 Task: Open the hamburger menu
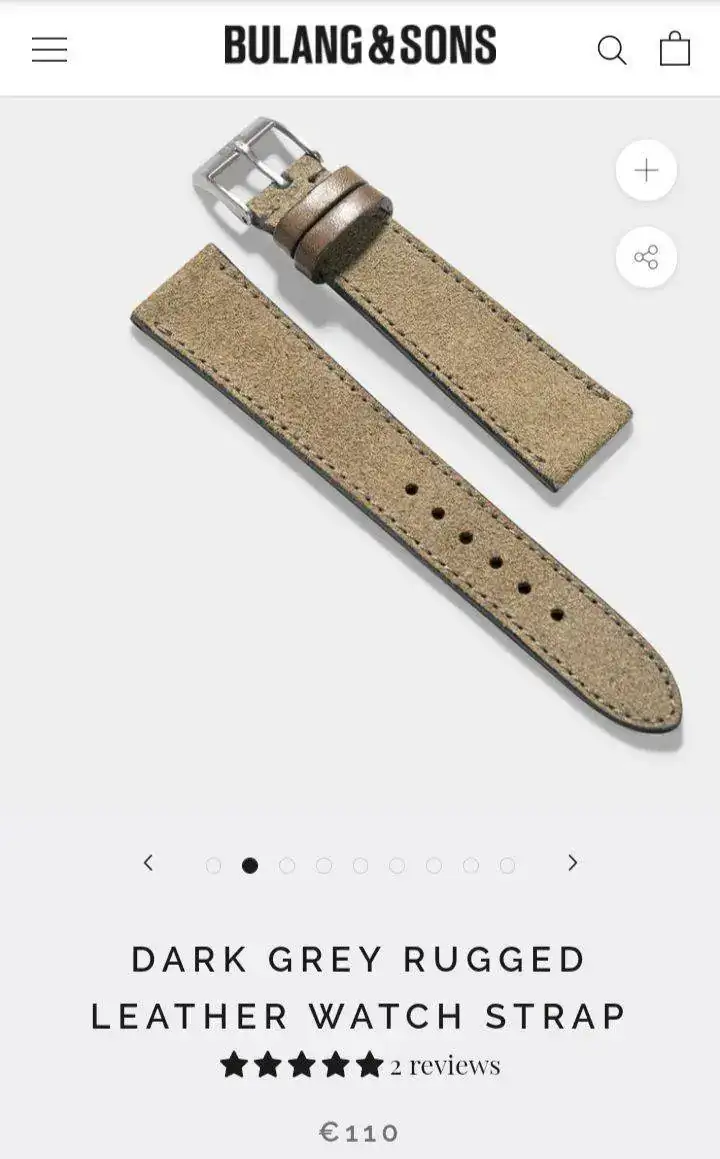(x=49, y=49)
